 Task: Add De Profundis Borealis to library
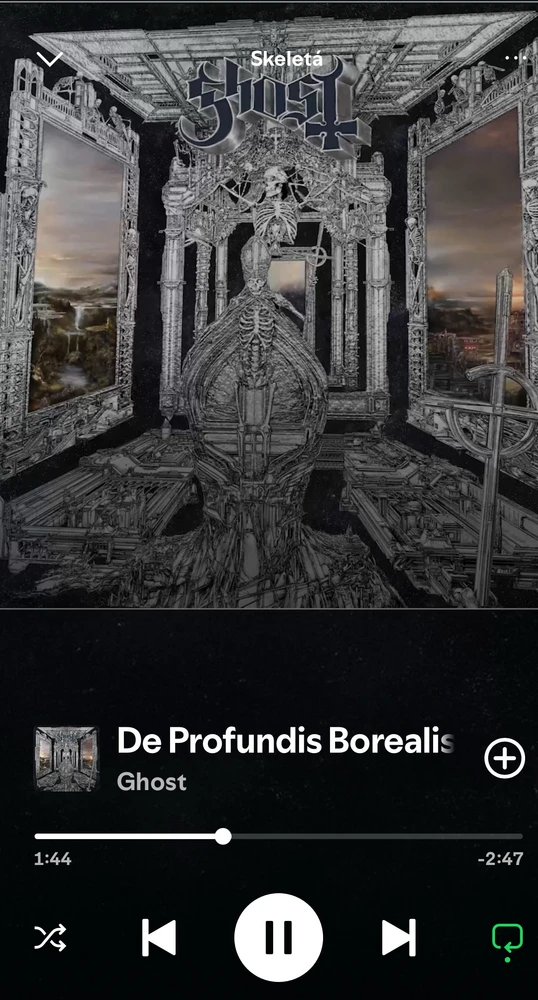click(x=504, y=758)
